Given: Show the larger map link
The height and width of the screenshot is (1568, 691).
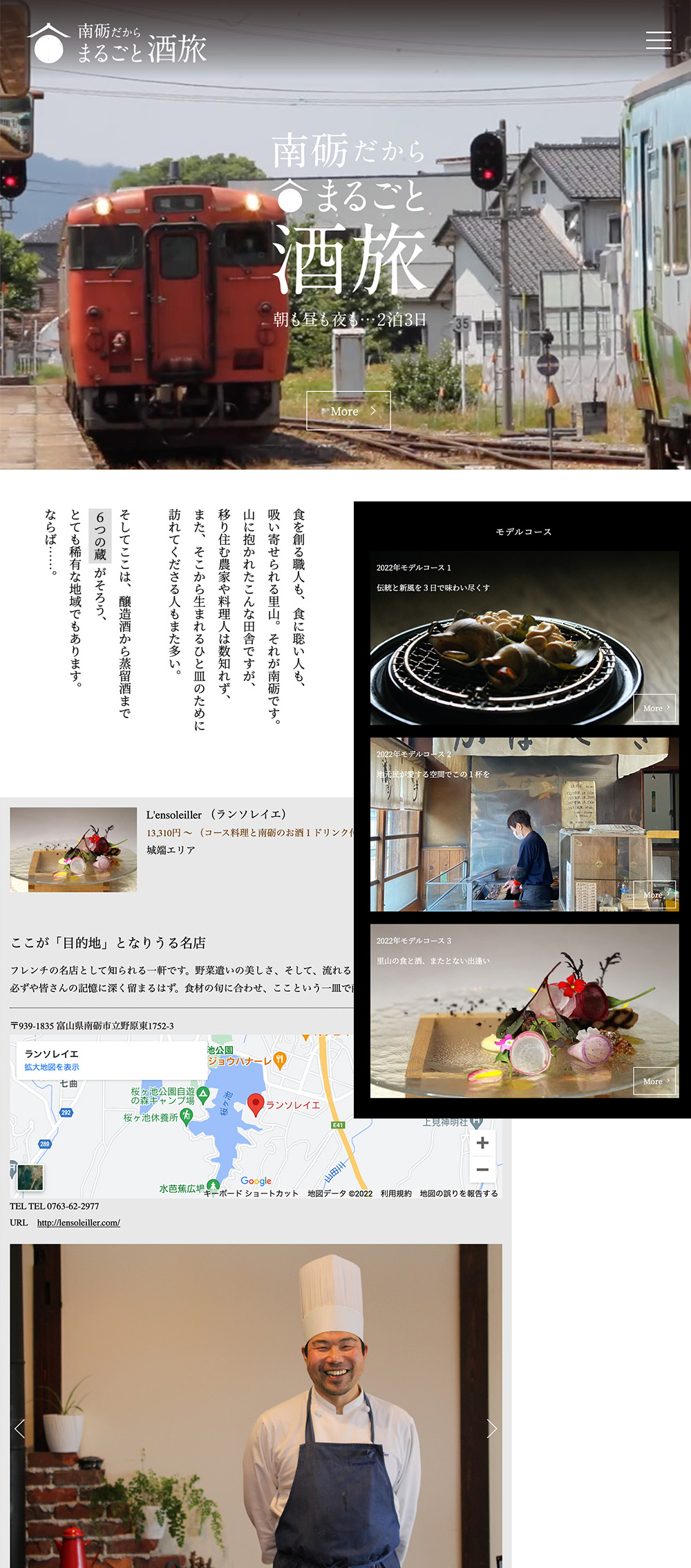Looking at the screenshot, I should tap(52, 1067).
